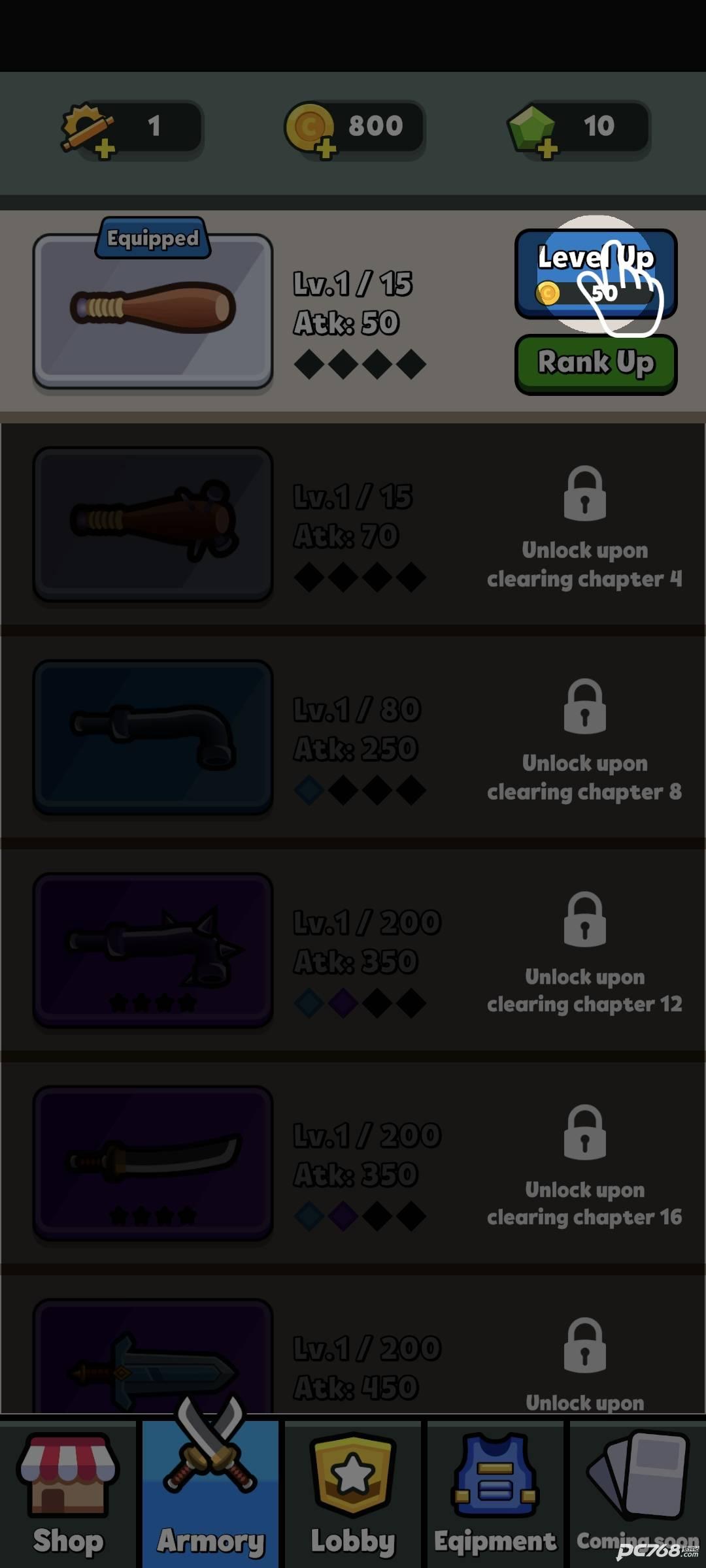The height and width of the screenshot is (1568, 706).
Task: Tap the Rank Up button
Action: click(595, 364)
